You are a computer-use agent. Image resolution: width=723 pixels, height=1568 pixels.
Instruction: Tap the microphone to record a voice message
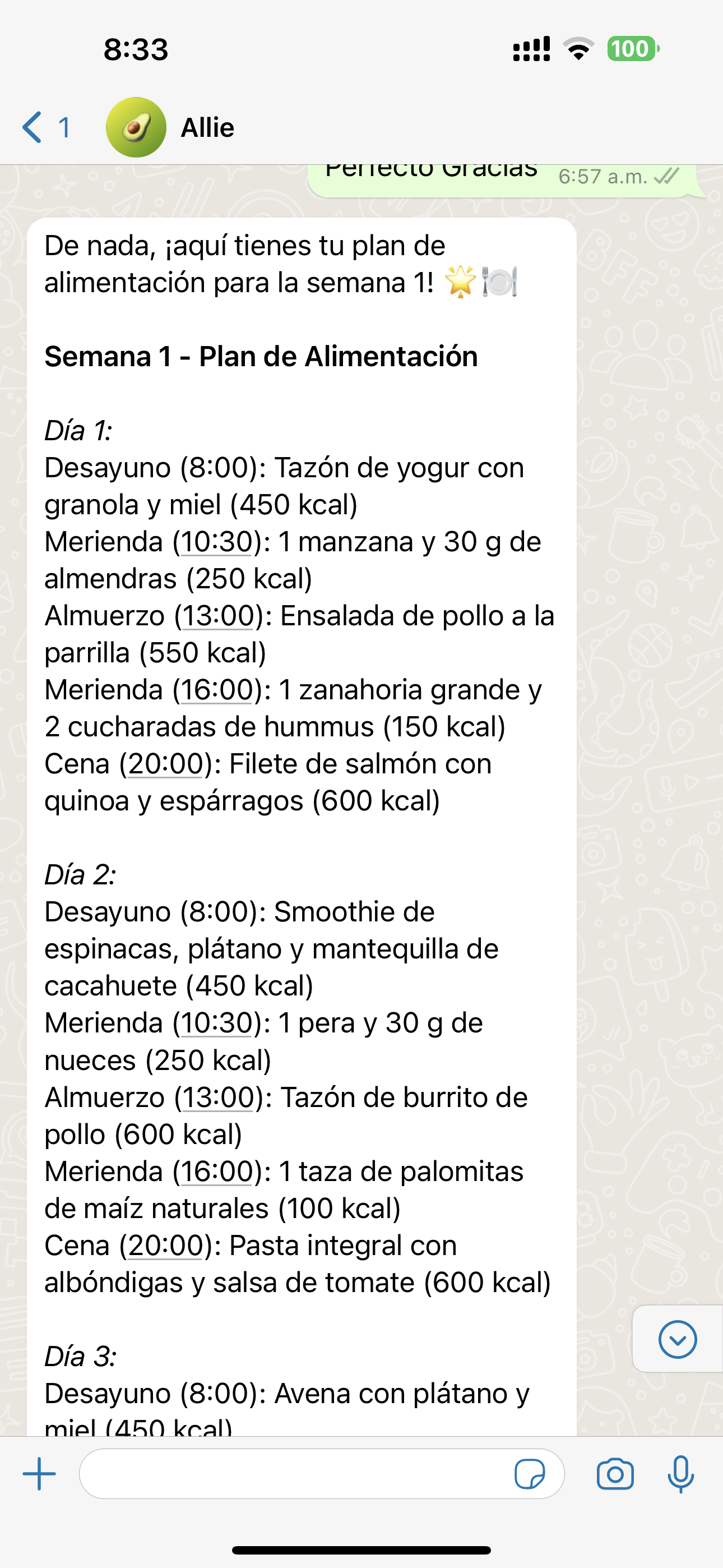point(680,1474)
